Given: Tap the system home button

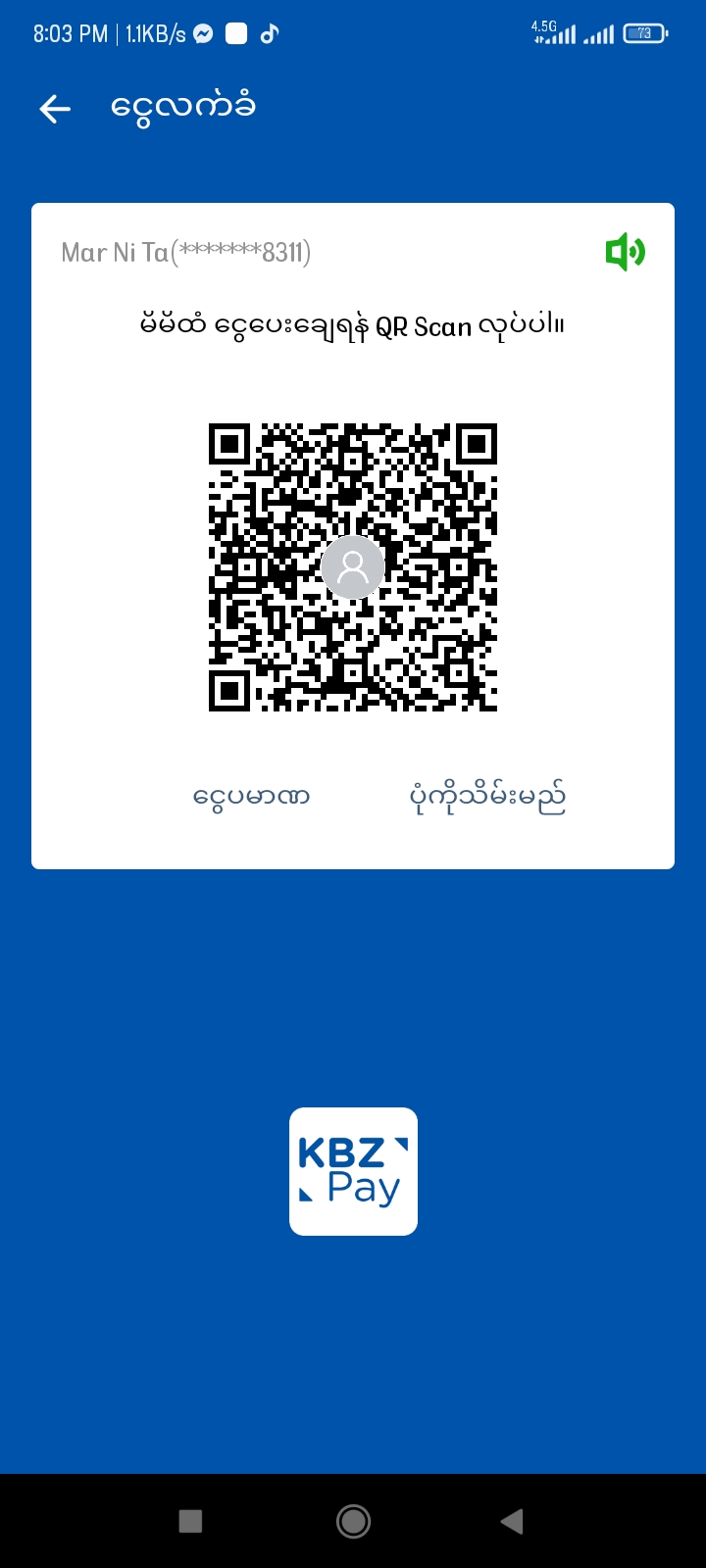Looking at the screenshot, I should [x=353, y=1521].
